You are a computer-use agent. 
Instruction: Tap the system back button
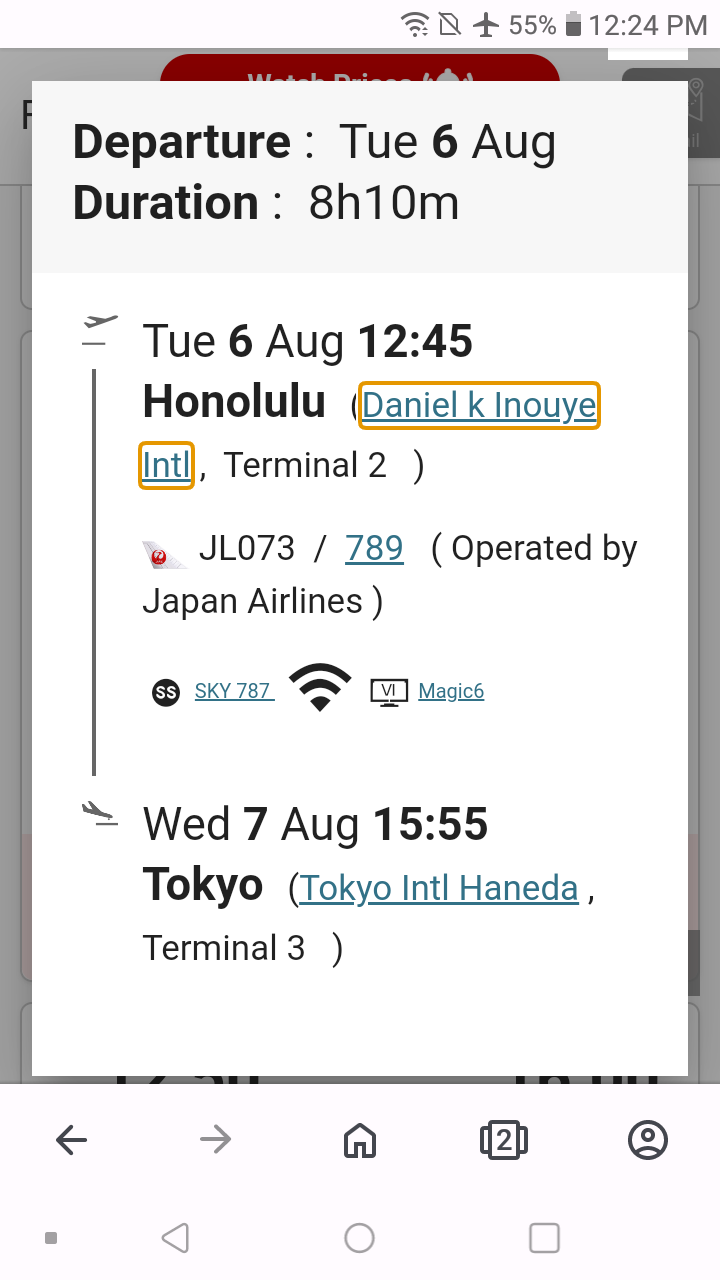click(x=175, y=1238)
